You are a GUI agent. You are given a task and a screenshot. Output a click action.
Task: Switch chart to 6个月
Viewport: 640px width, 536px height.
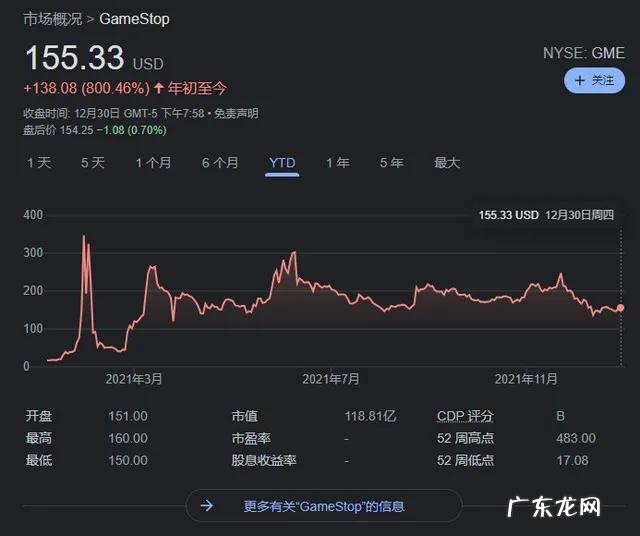tap(220, 163)
